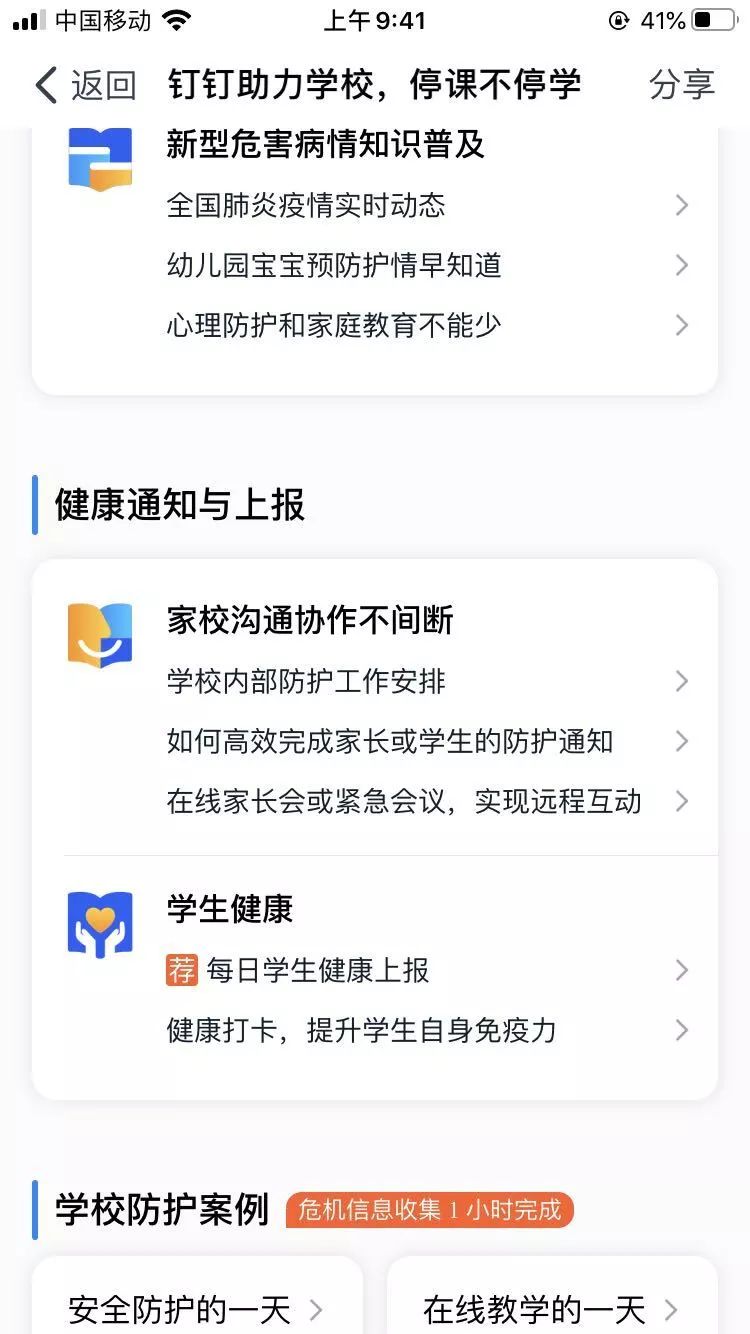Tap 分享 to share this page
750x1334 pixels.
tap(682, 85)
